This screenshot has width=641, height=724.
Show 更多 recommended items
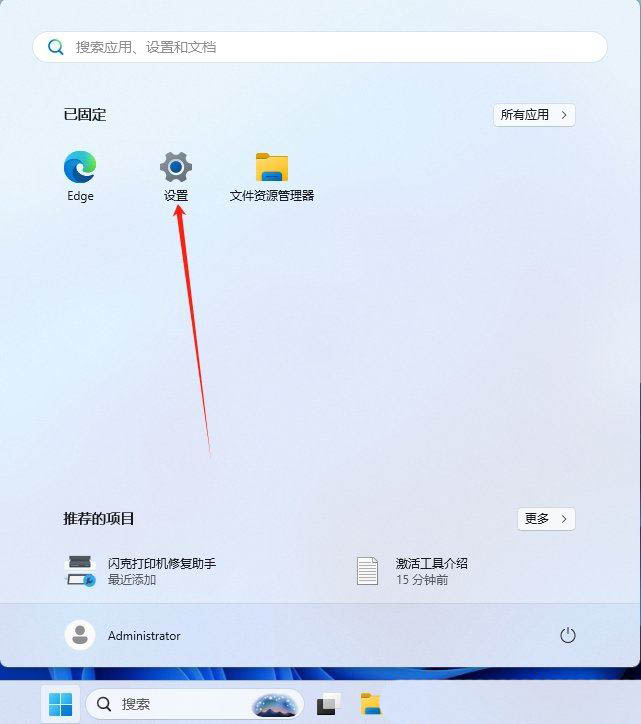click(546, 518)
